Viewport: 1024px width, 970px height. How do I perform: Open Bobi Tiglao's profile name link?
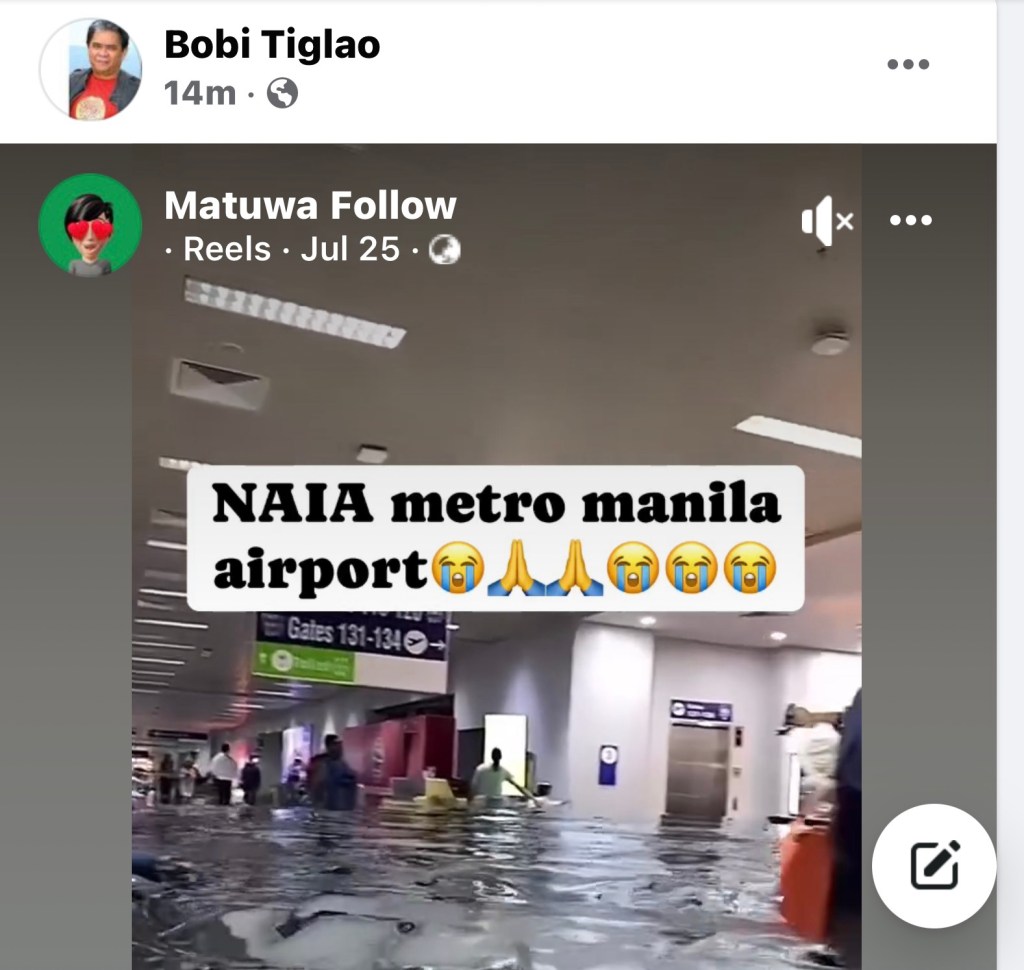pos(271,44)
